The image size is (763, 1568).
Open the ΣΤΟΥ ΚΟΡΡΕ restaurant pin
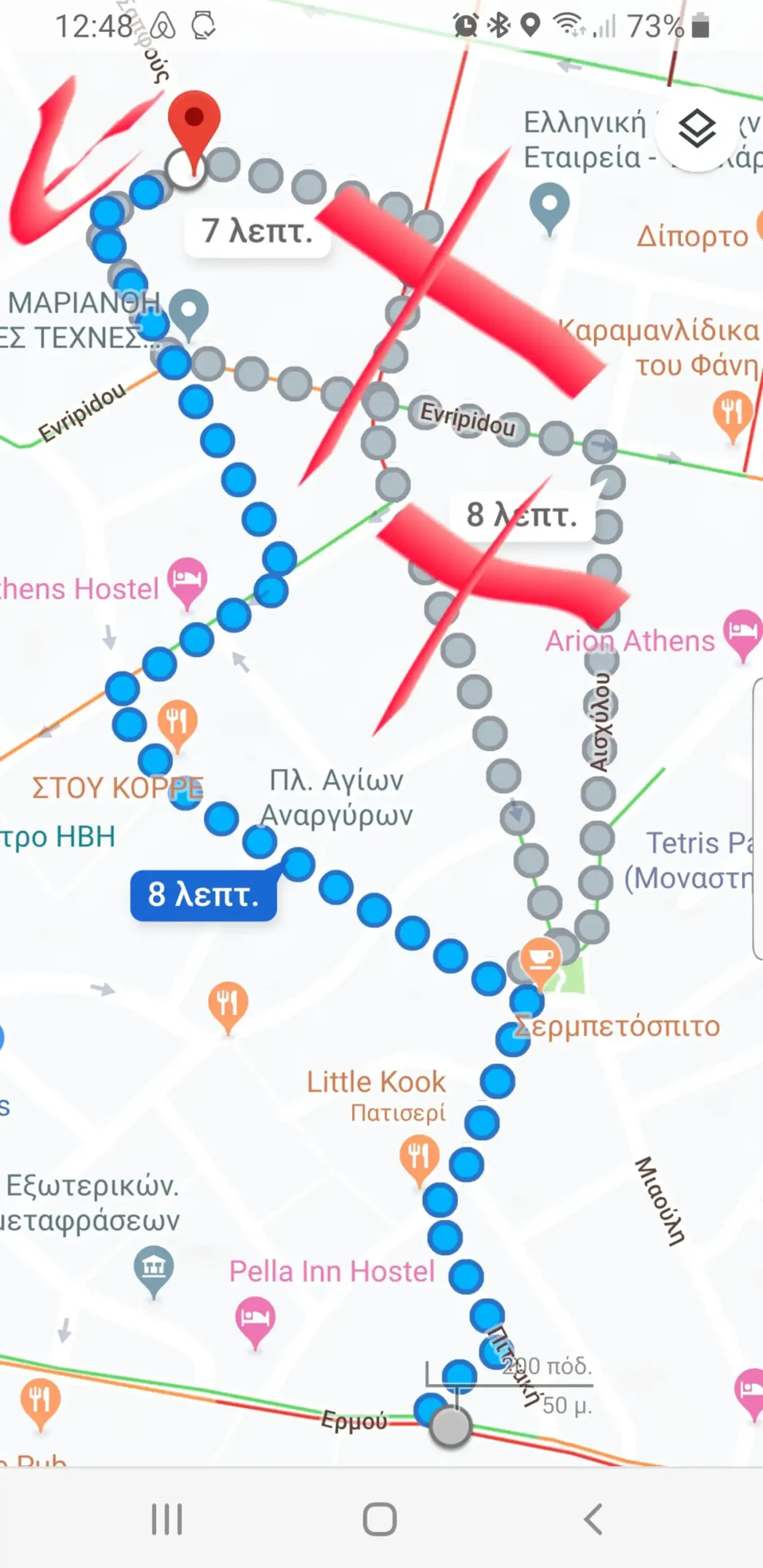177,721
